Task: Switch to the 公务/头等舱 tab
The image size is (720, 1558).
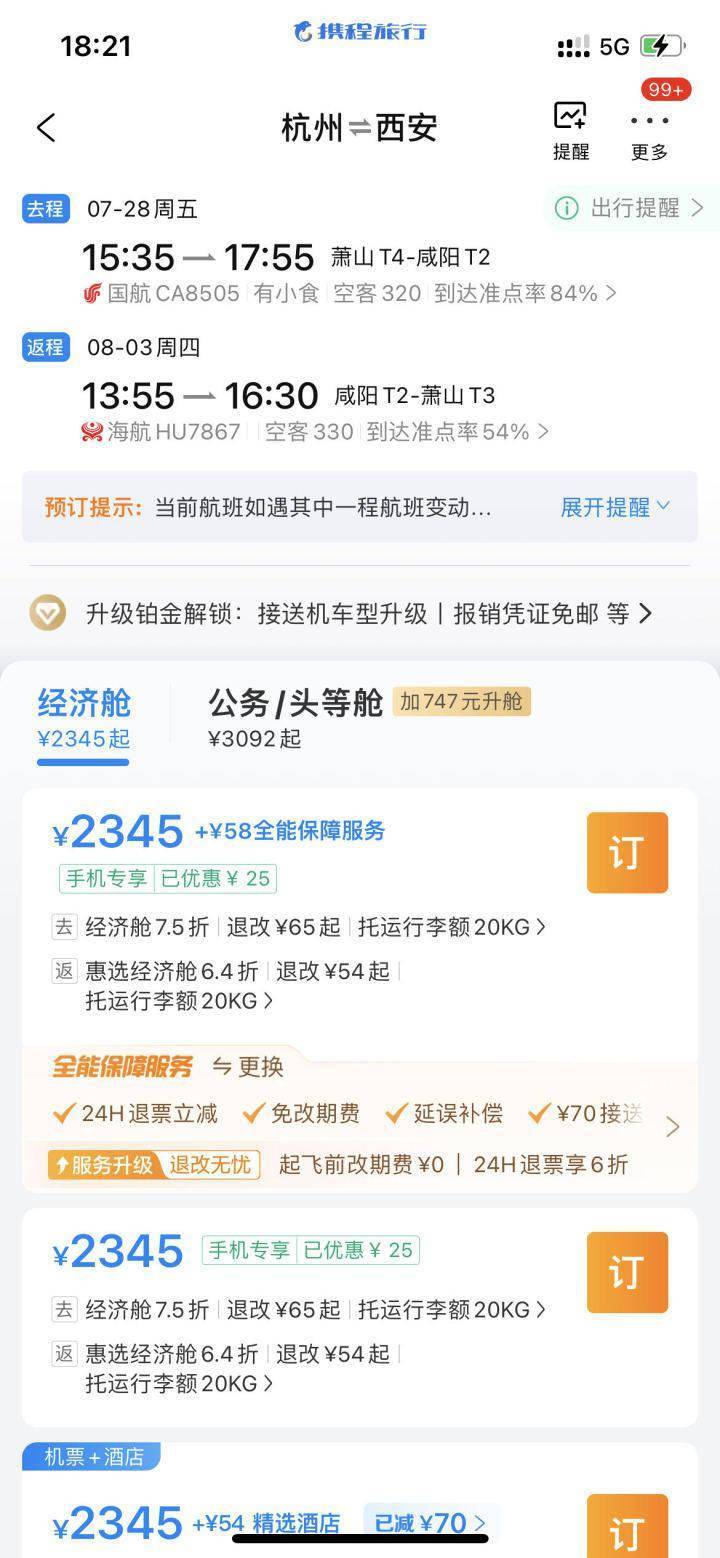Action: (x=296, y=718)
